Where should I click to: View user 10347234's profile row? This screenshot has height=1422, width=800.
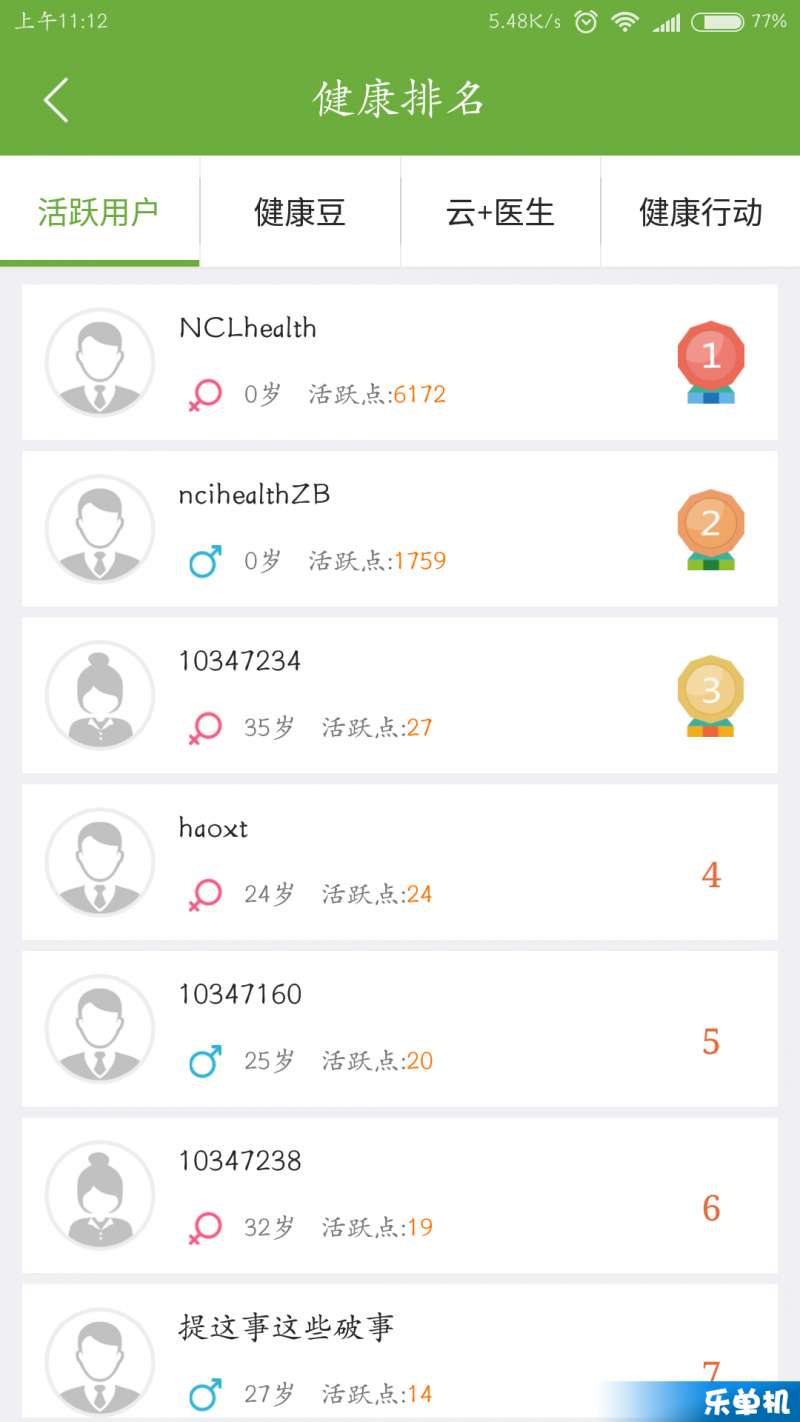(x=400, y=695)
